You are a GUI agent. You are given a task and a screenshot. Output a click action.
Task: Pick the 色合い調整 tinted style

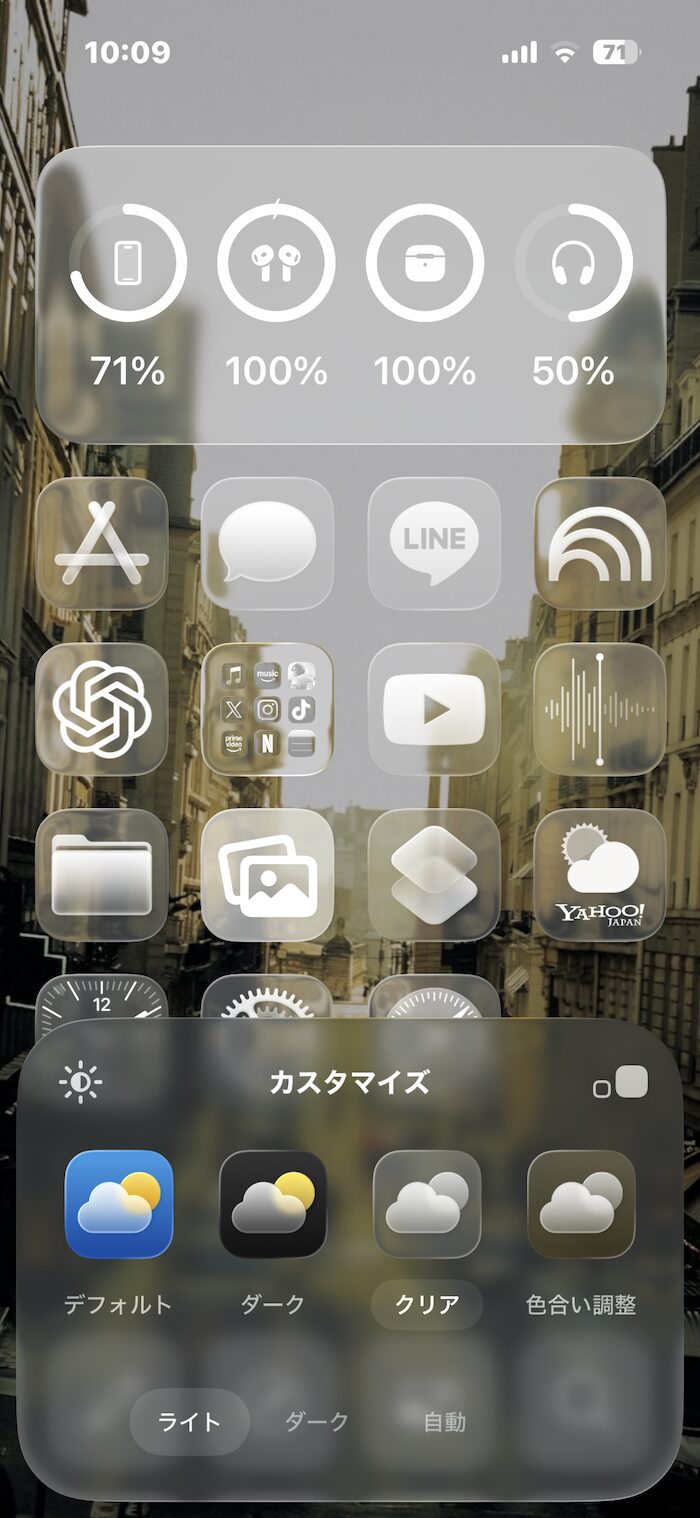[x=581, y=1204]
